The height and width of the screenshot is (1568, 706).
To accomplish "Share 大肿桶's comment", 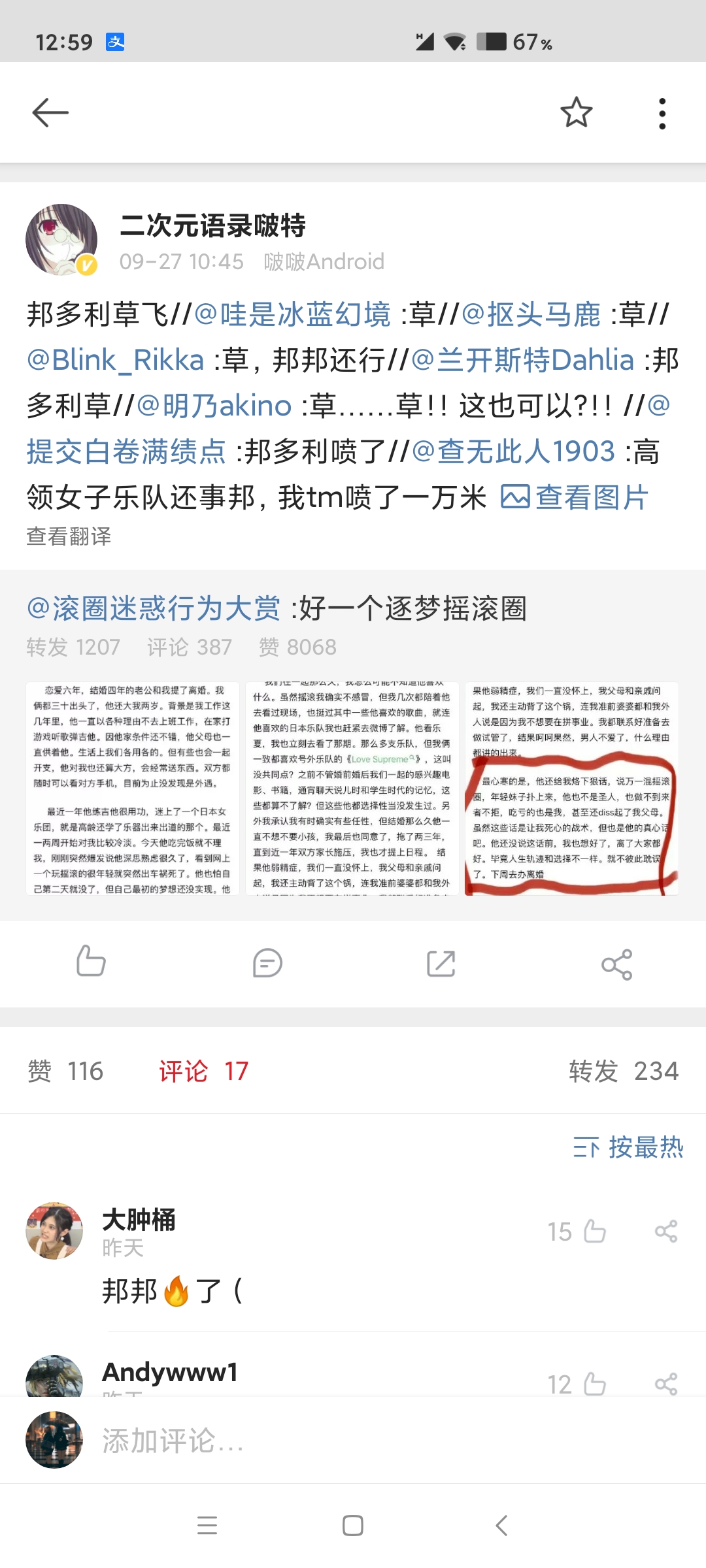I will point(665,1232).
